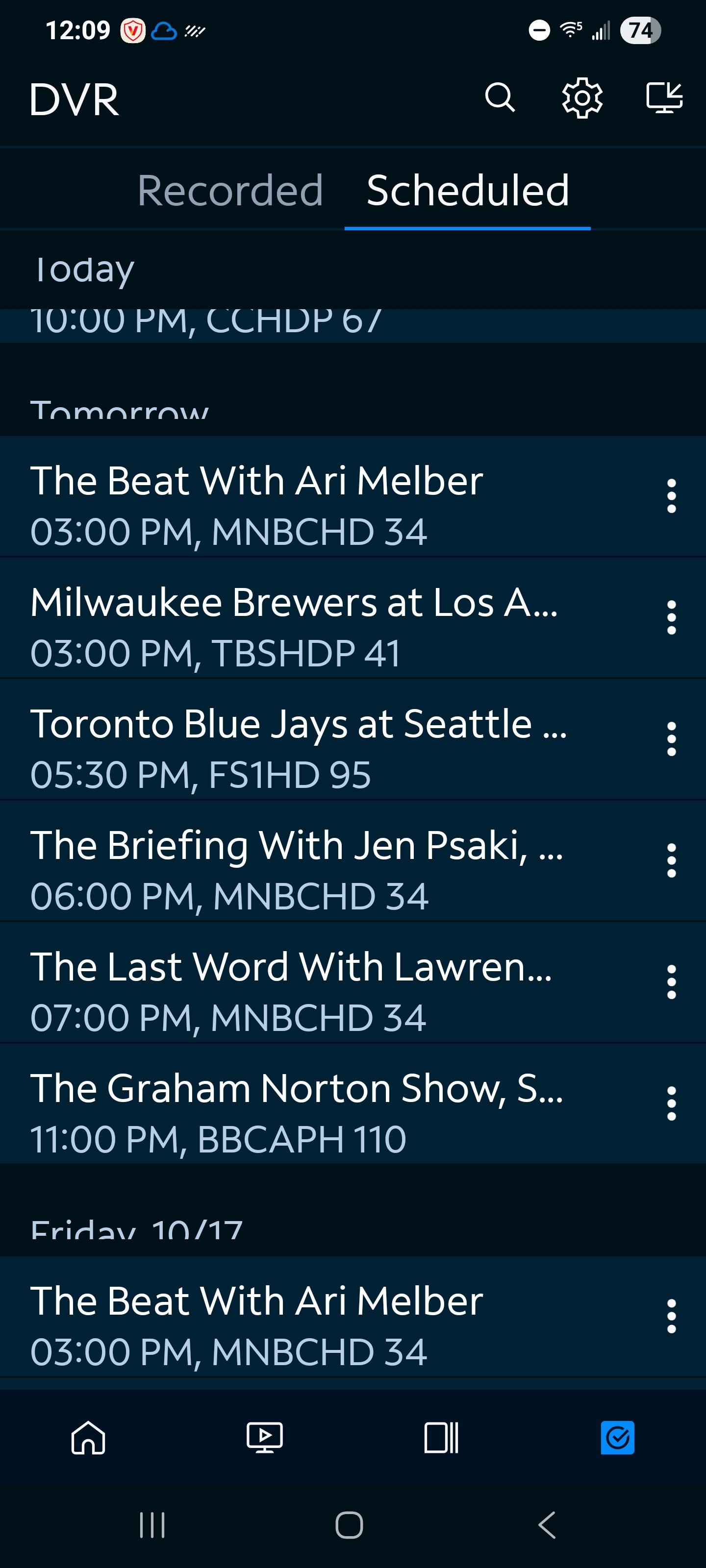Go to the Home tab
Screen dimensions: 706x1568
click(x=88, y=1438)
